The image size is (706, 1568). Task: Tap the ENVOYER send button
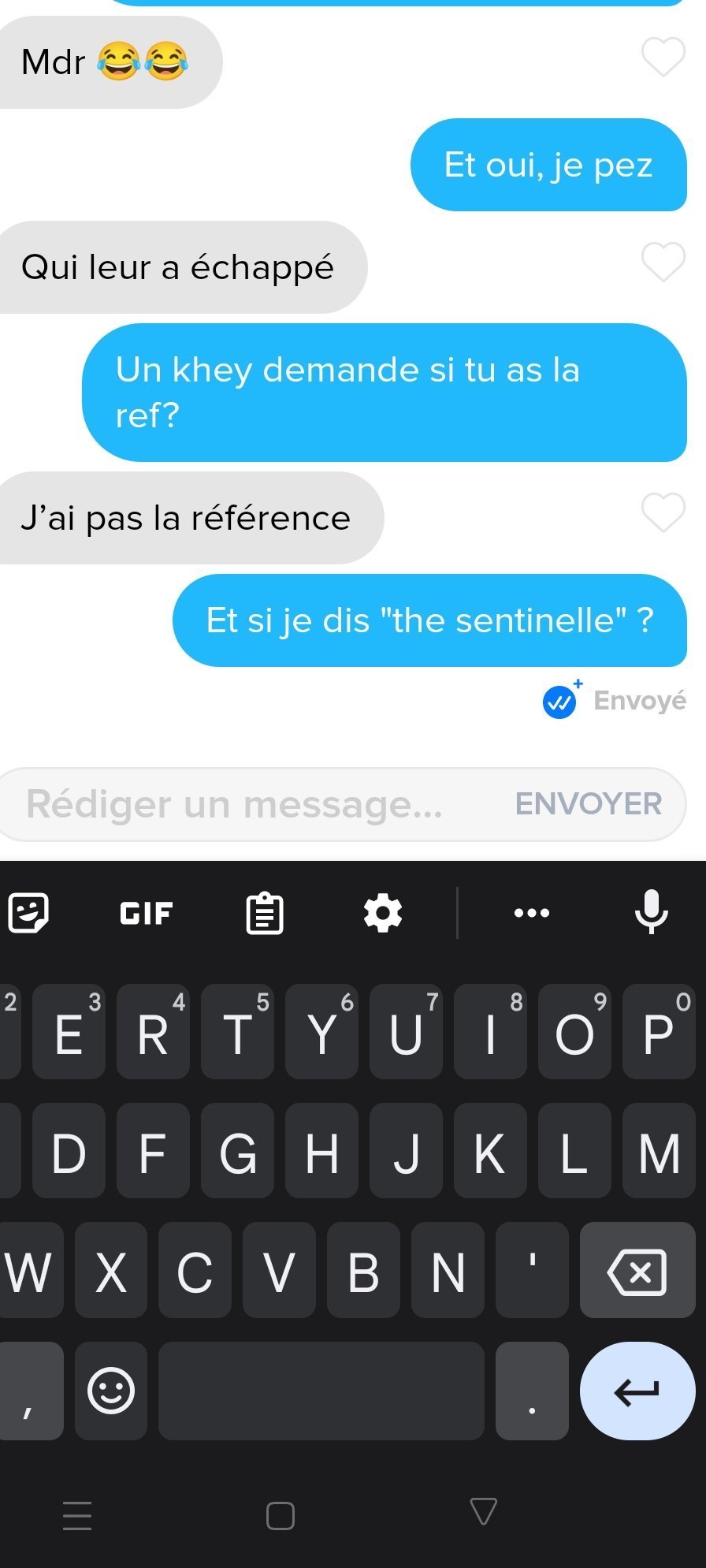pyautogui.click(x=588, y=804)
